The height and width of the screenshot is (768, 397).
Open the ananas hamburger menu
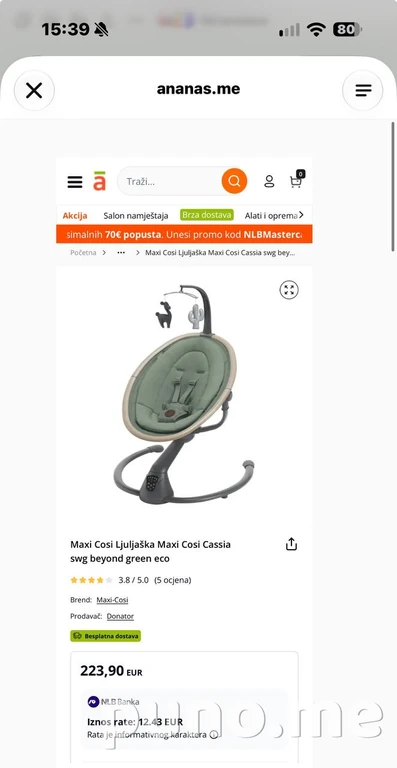coord(75,182)
